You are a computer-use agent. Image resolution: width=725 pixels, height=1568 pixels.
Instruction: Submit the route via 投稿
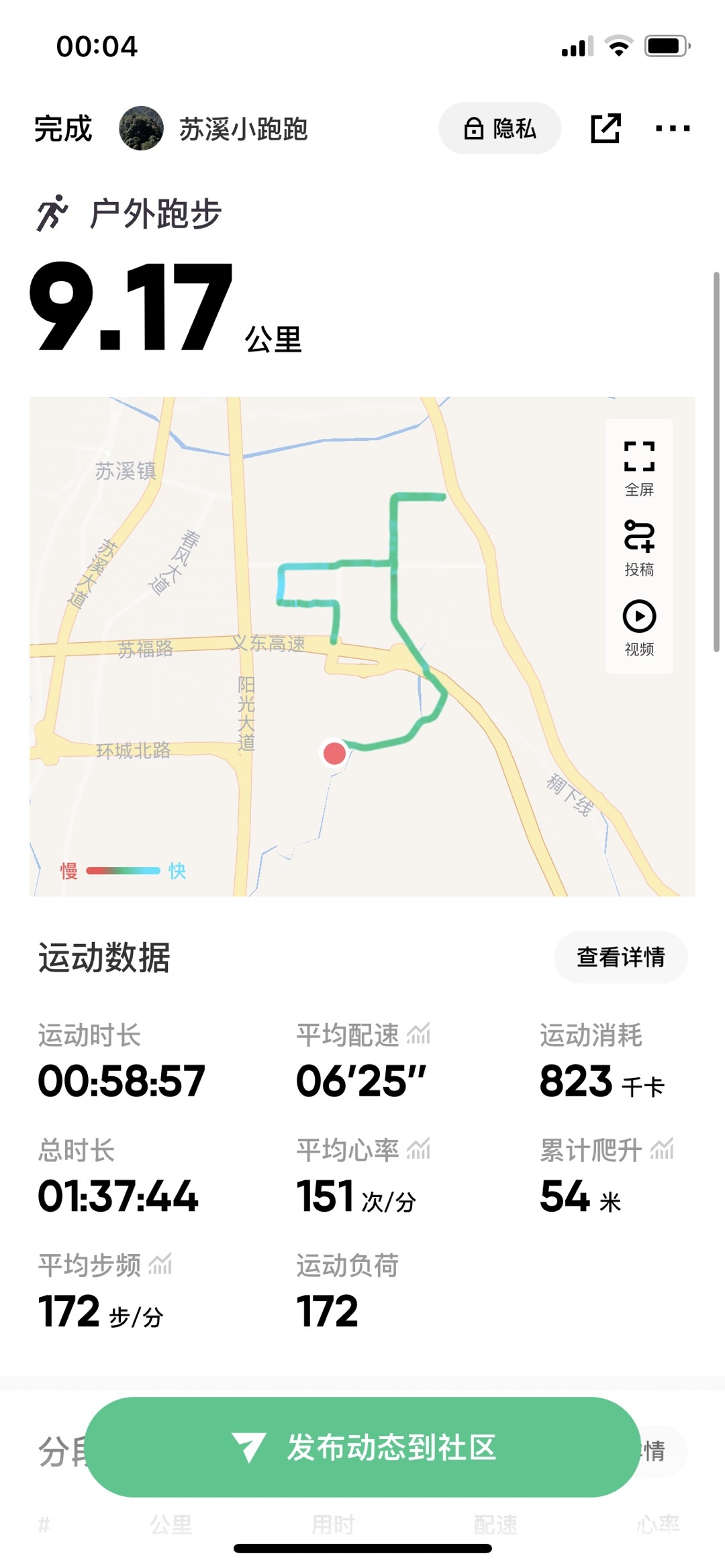click(x=639, y=547)
